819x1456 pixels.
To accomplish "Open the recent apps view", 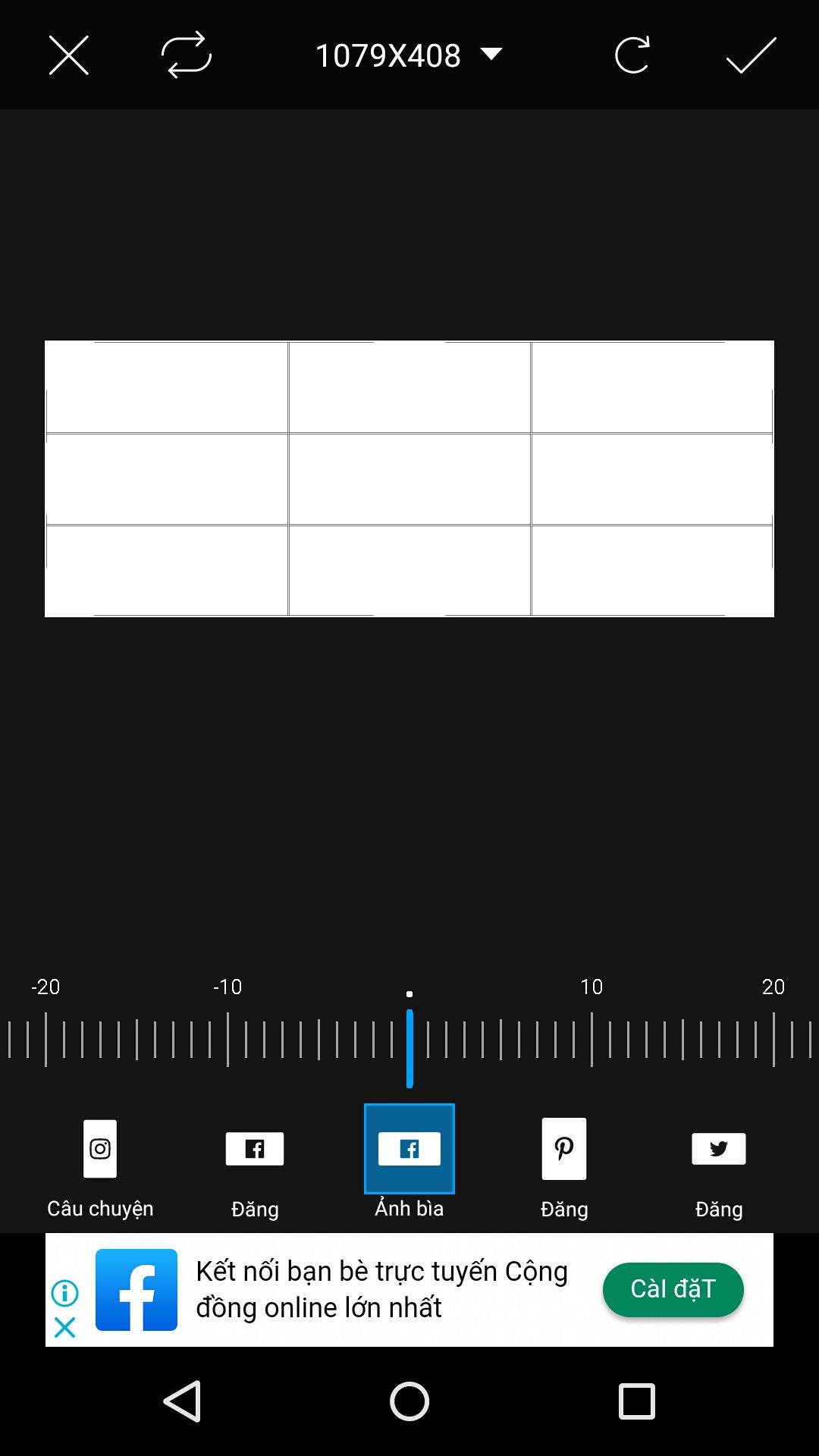I will [636, 1401].
